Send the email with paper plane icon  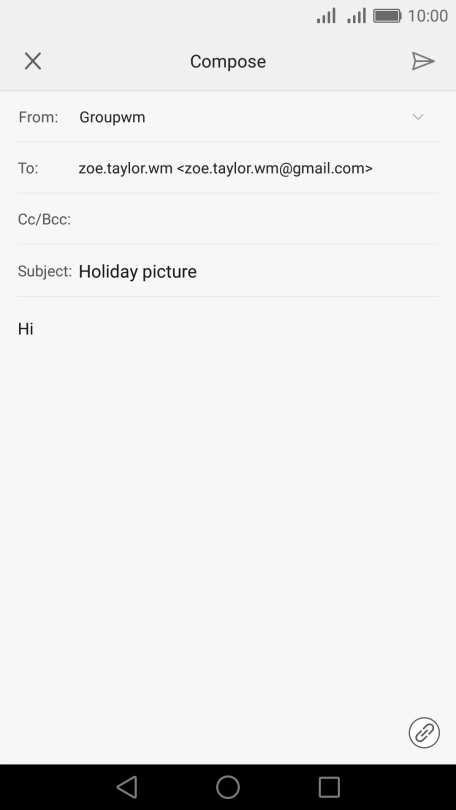[x=423, y=61]
